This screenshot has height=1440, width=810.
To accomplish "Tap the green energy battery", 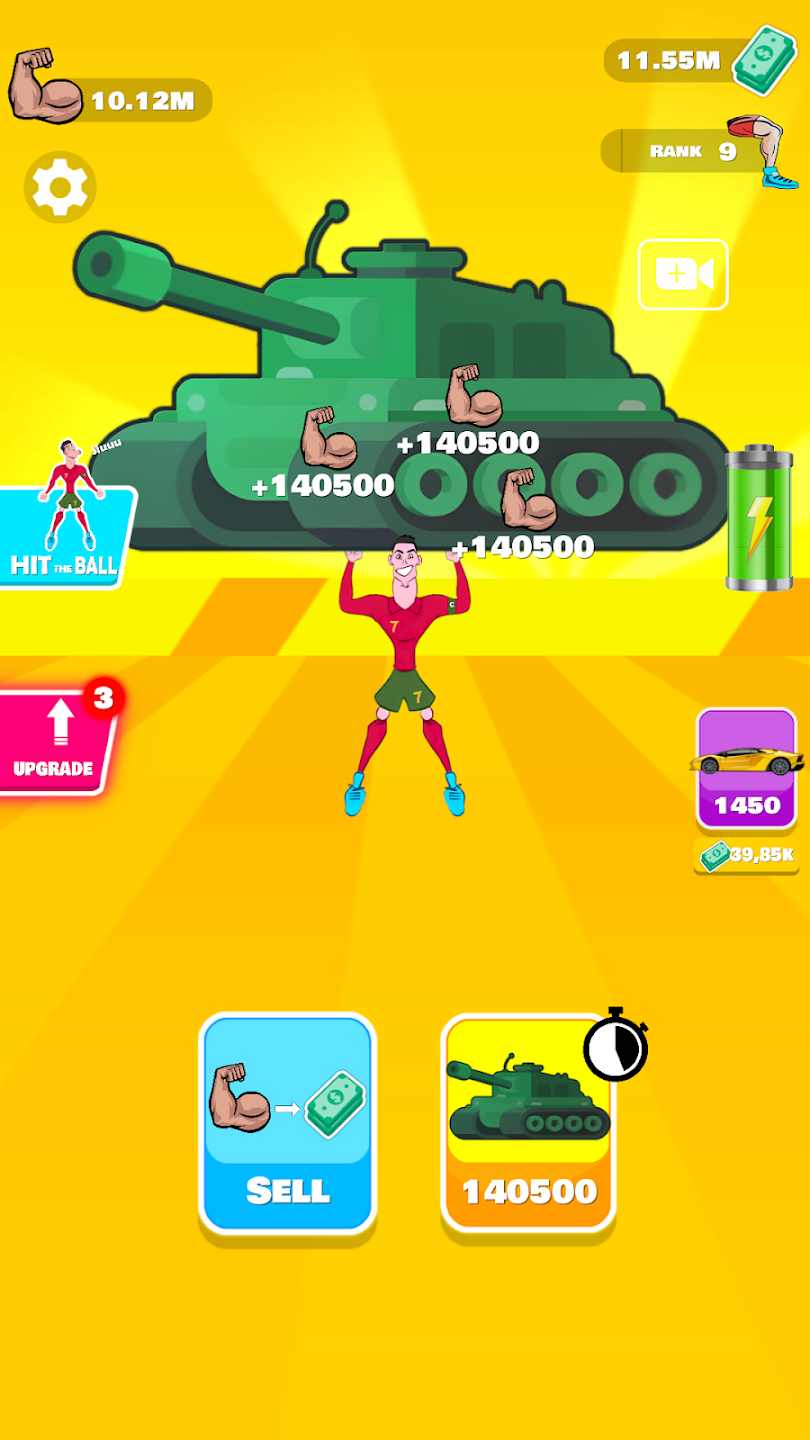I will pos(758,520).
